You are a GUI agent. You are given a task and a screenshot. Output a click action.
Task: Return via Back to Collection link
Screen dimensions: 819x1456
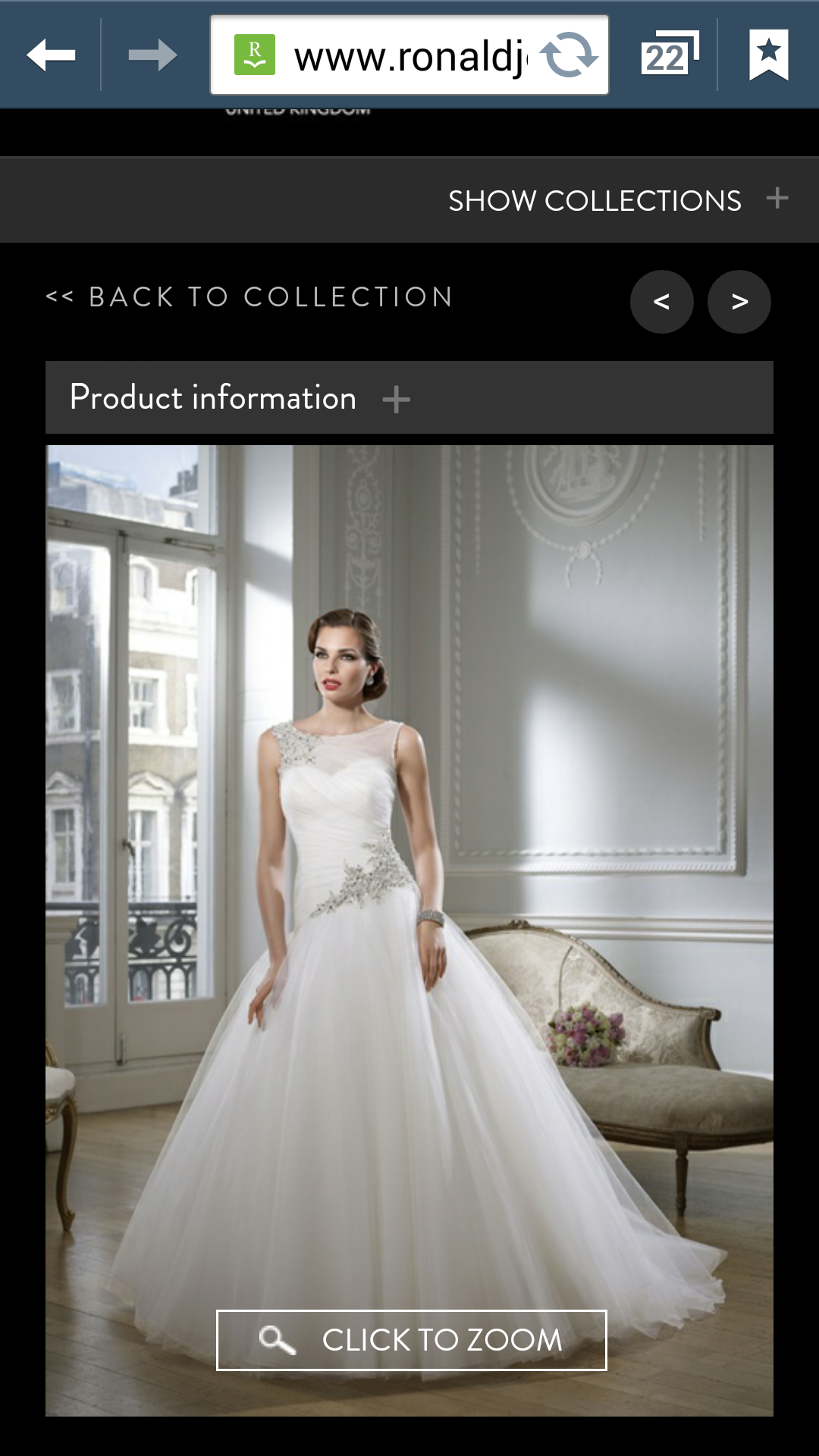point(250,297)
